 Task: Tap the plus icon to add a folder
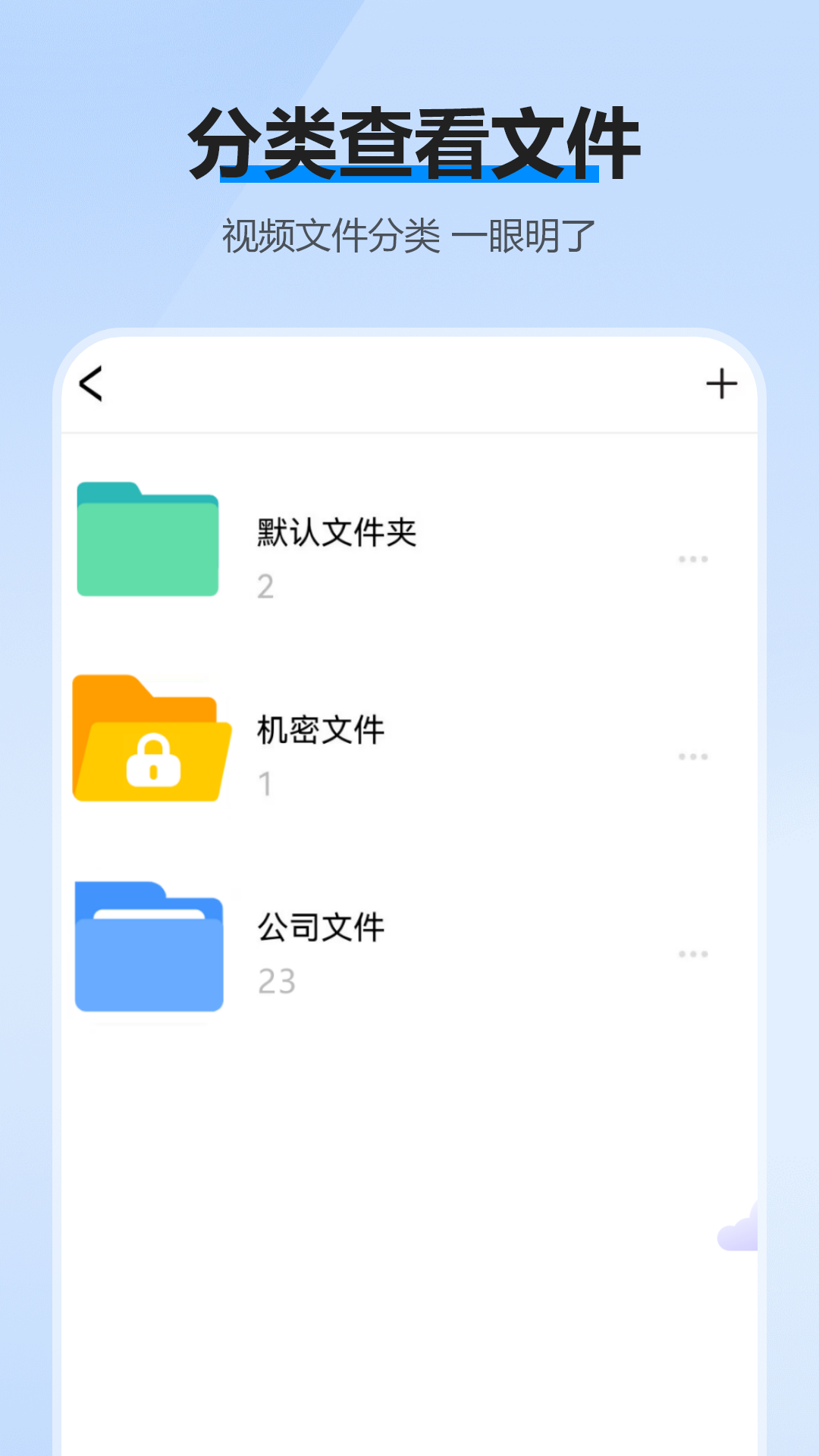click(722, 384)
